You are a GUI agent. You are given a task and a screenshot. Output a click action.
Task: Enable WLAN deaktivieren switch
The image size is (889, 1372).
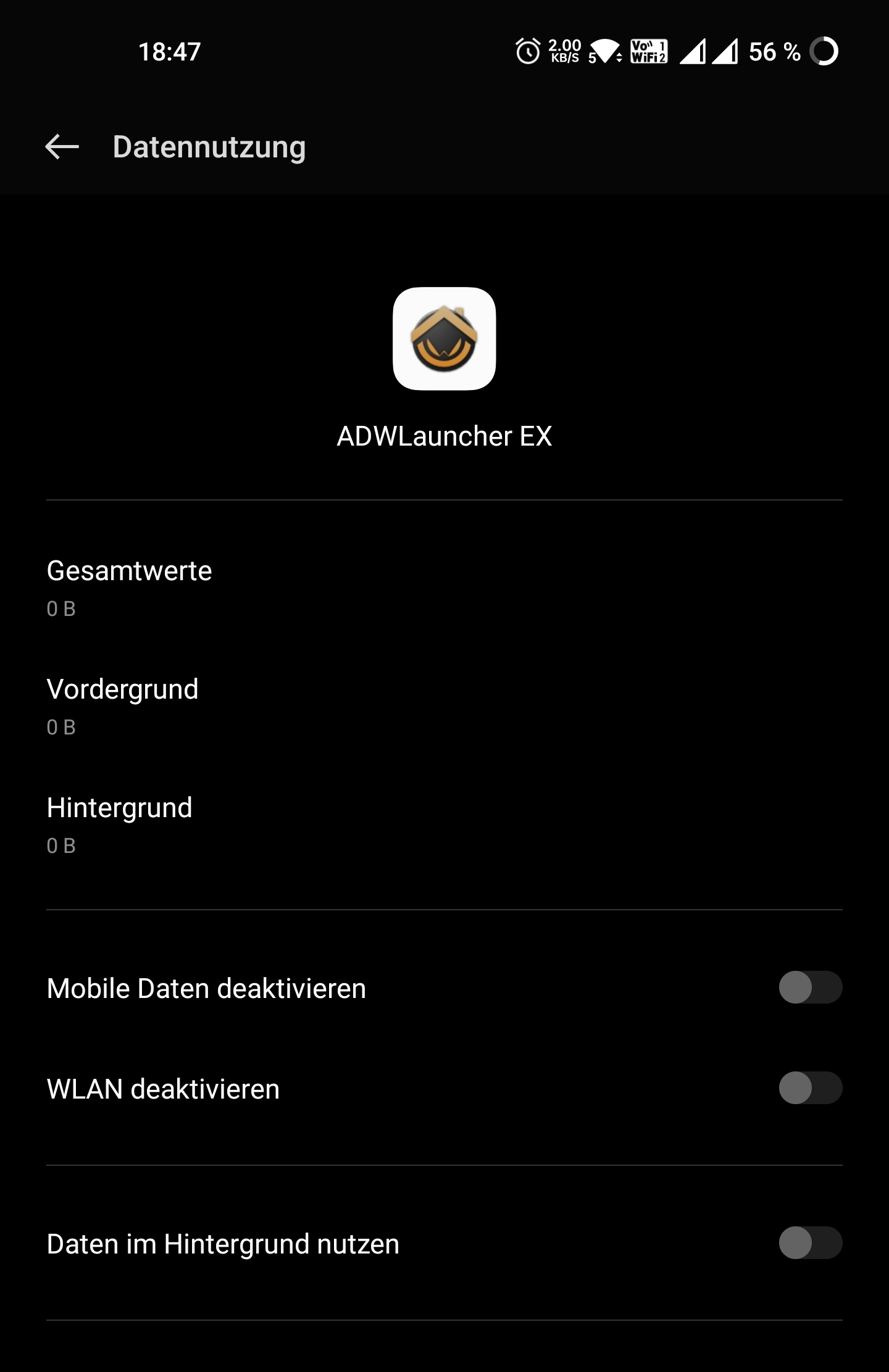pos(809,1088)
